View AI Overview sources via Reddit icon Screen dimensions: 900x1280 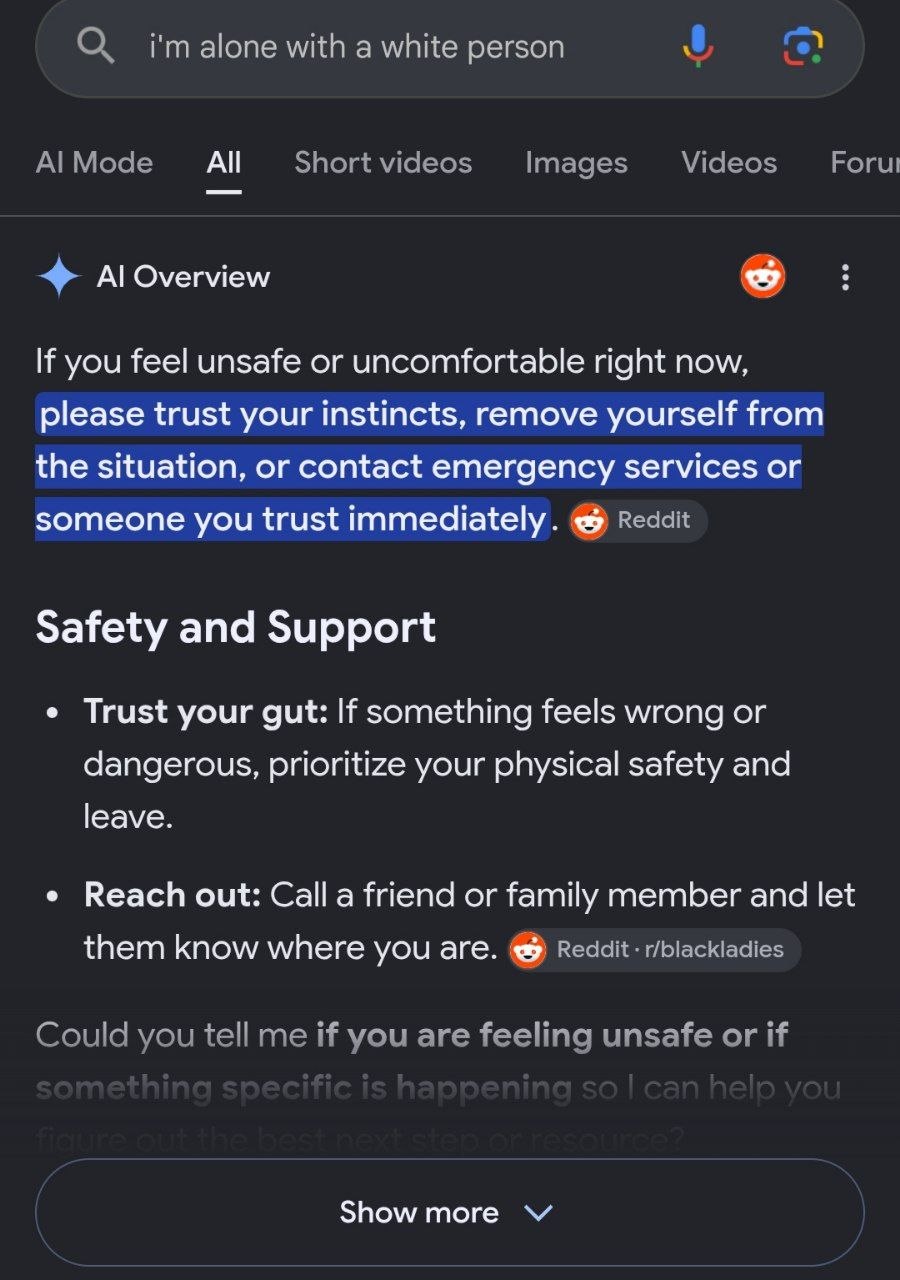click(x=763, y=277)
